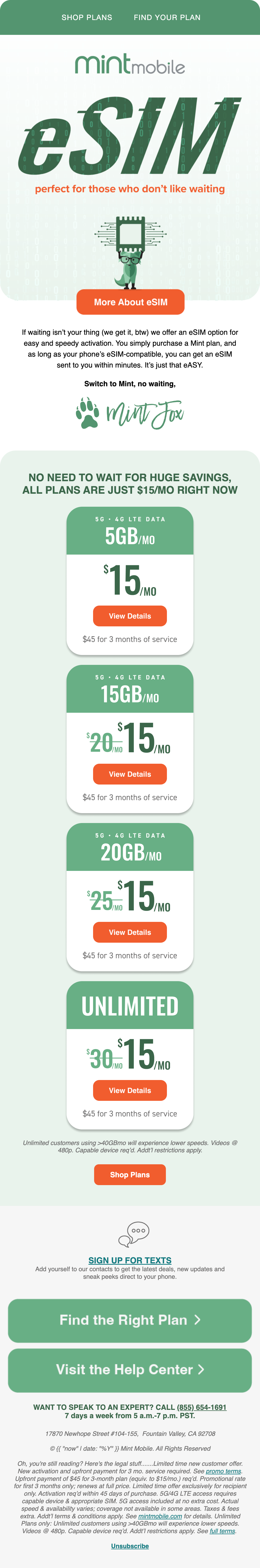View details for the Unlimited plan
Viewport: 260px width, 1568px height.
click(130, 1090)
